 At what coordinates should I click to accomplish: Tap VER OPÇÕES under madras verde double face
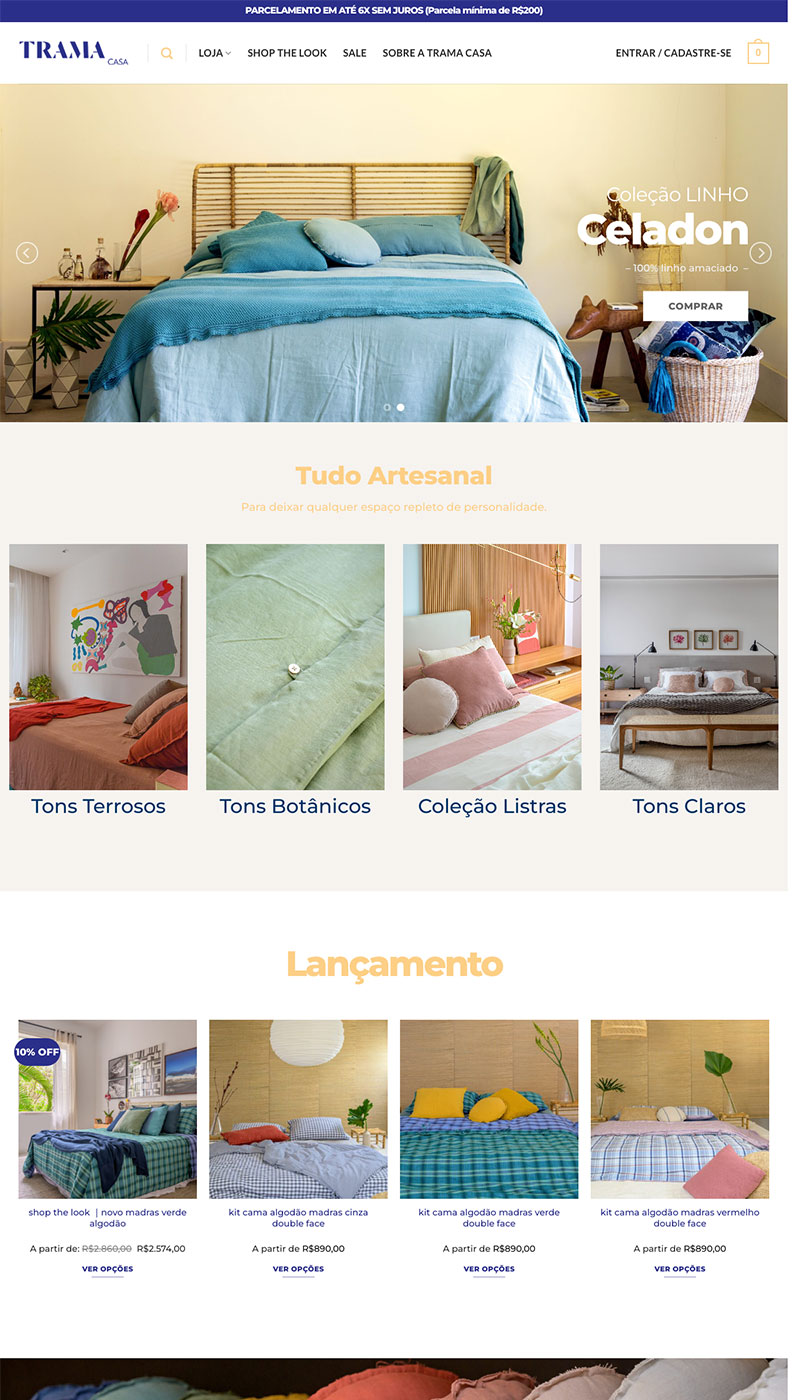coord(489,1269)
